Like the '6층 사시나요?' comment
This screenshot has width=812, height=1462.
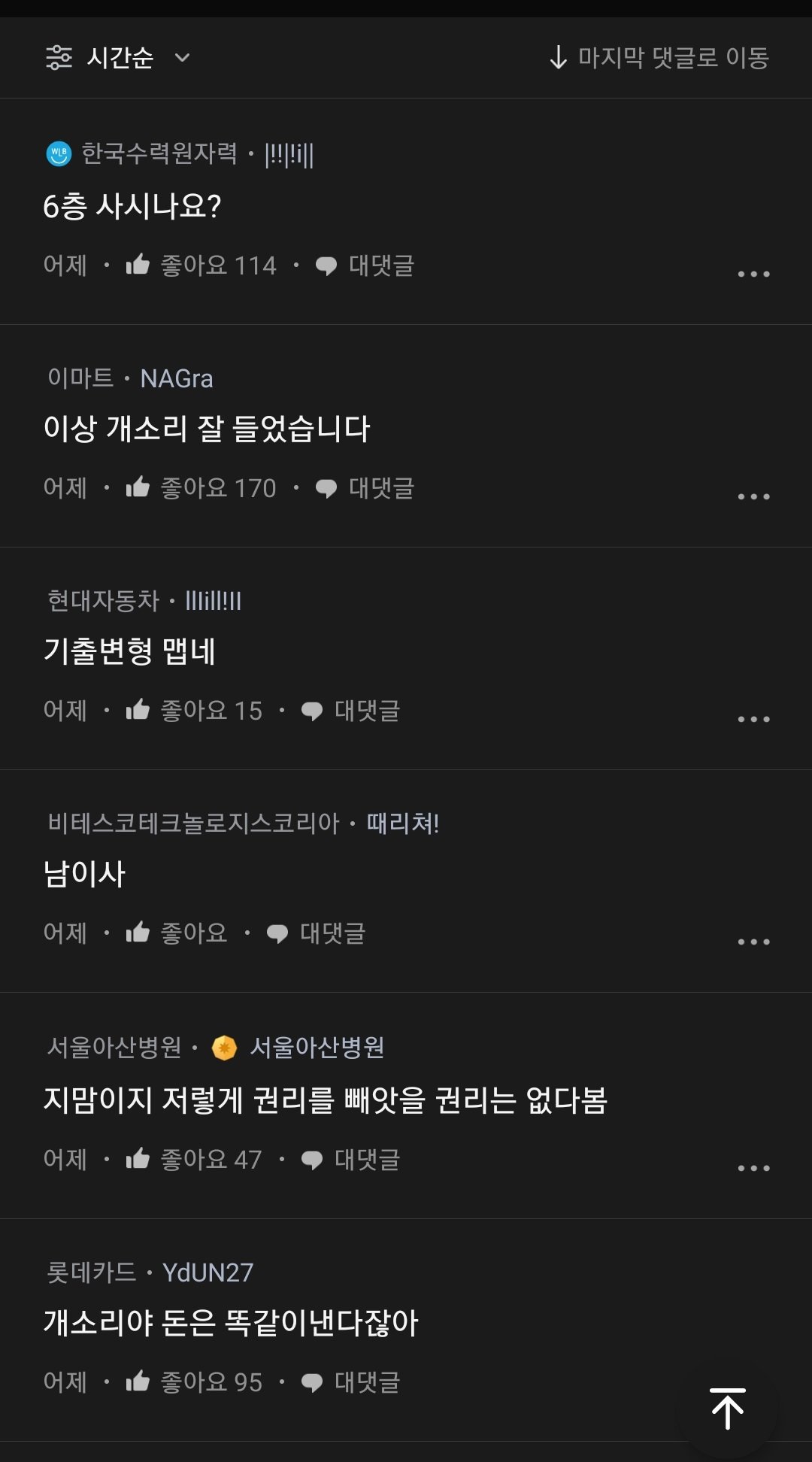click(x=201, y=265)
